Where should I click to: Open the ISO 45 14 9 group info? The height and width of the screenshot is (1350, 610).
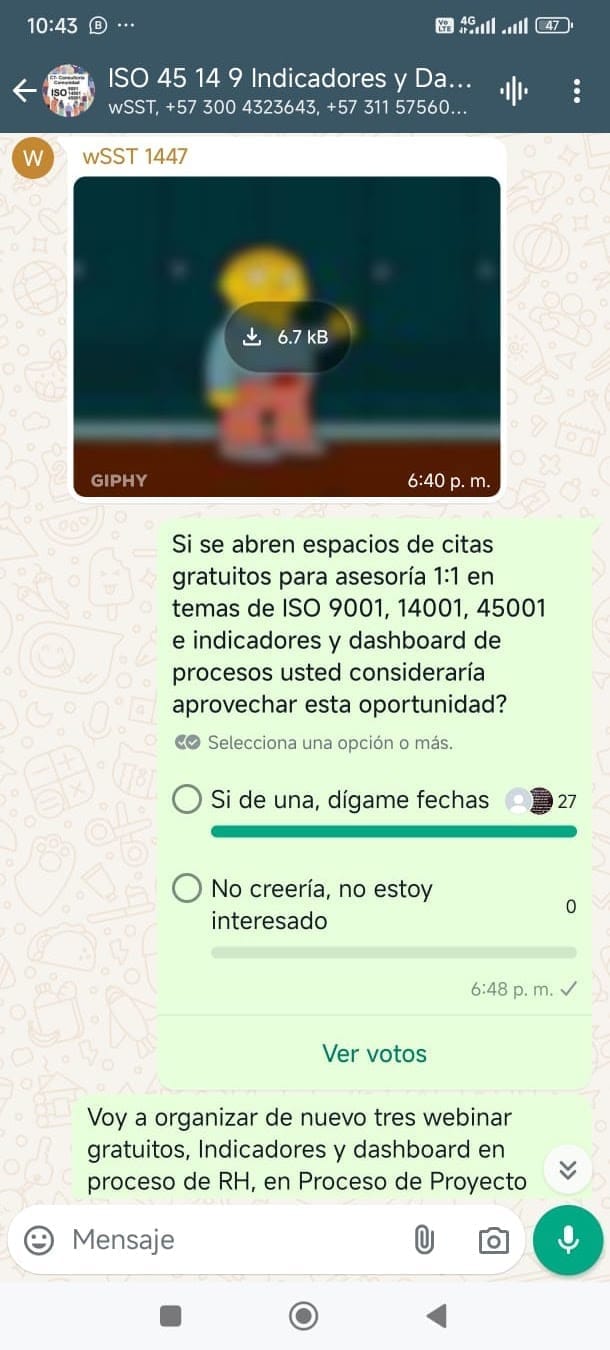tap(288, 91)
